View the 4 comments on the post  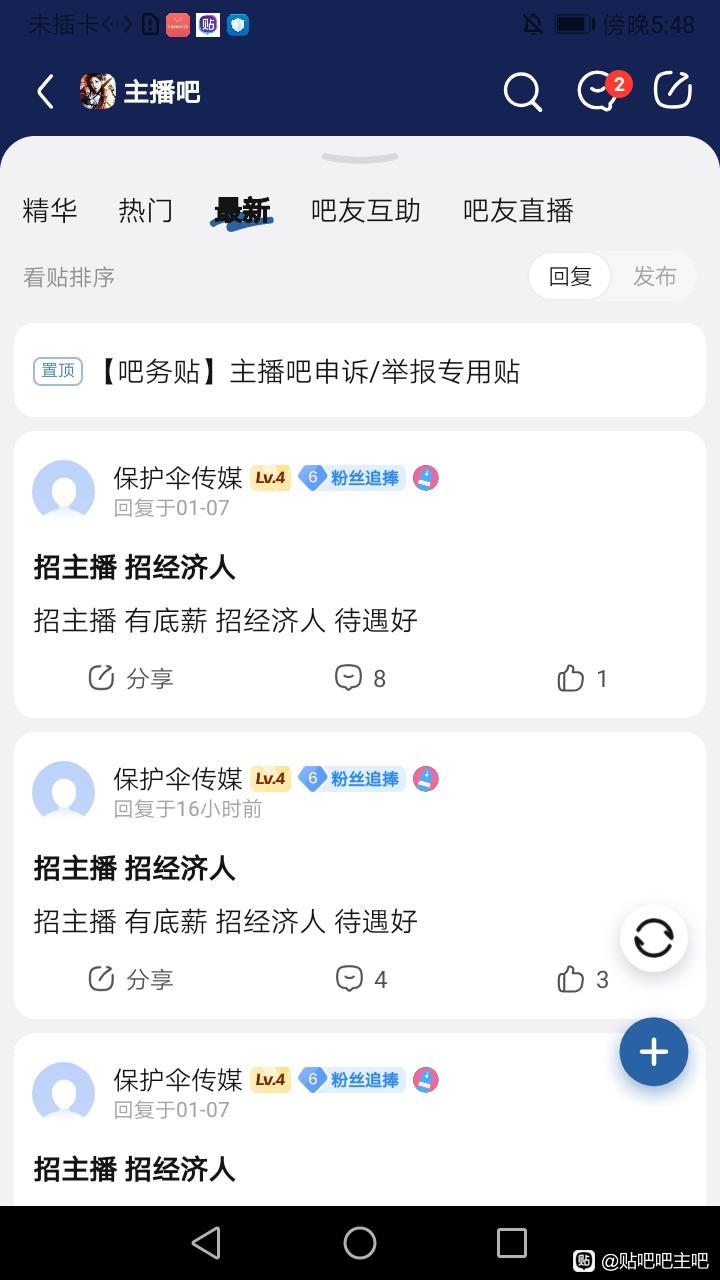[361, 979]
